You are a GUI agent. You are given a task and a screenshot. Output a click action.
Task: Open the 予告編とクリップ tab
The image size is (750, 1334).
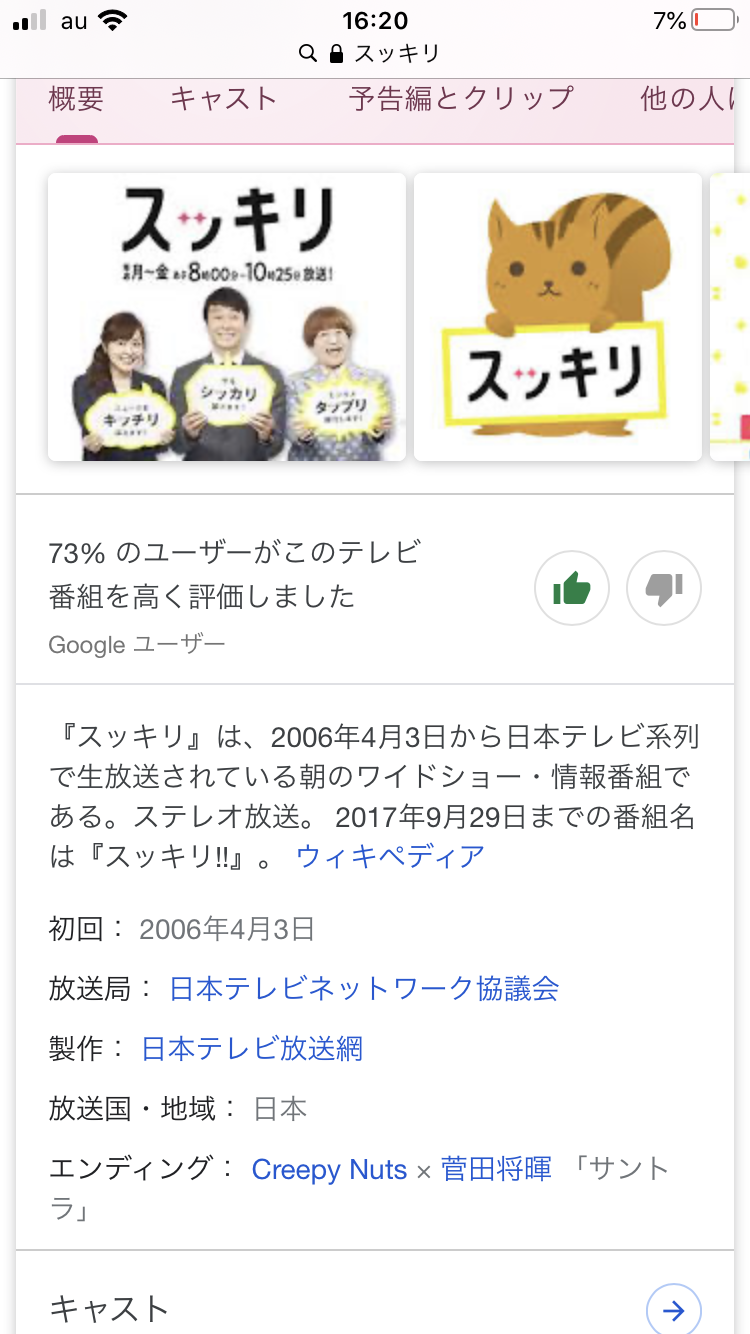(x=461, y=99)
